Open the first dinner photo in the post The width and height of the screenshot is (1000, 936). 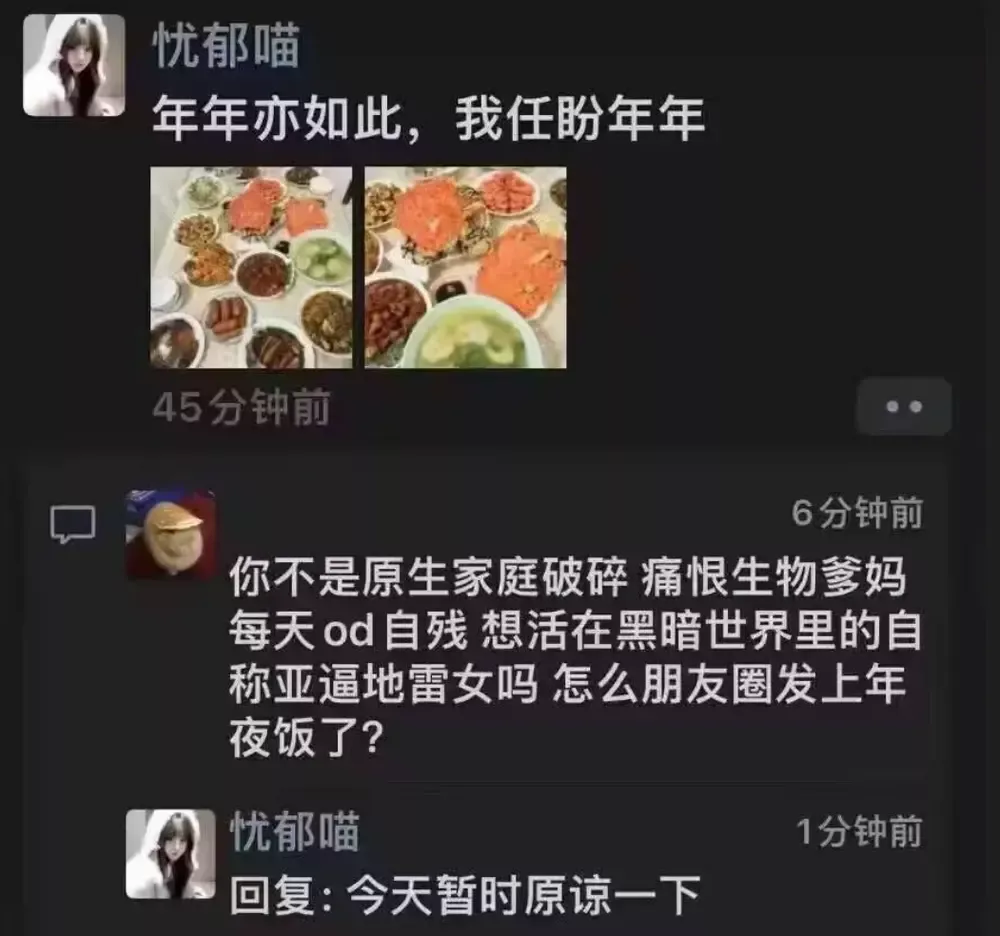click(x=251, y=268)
